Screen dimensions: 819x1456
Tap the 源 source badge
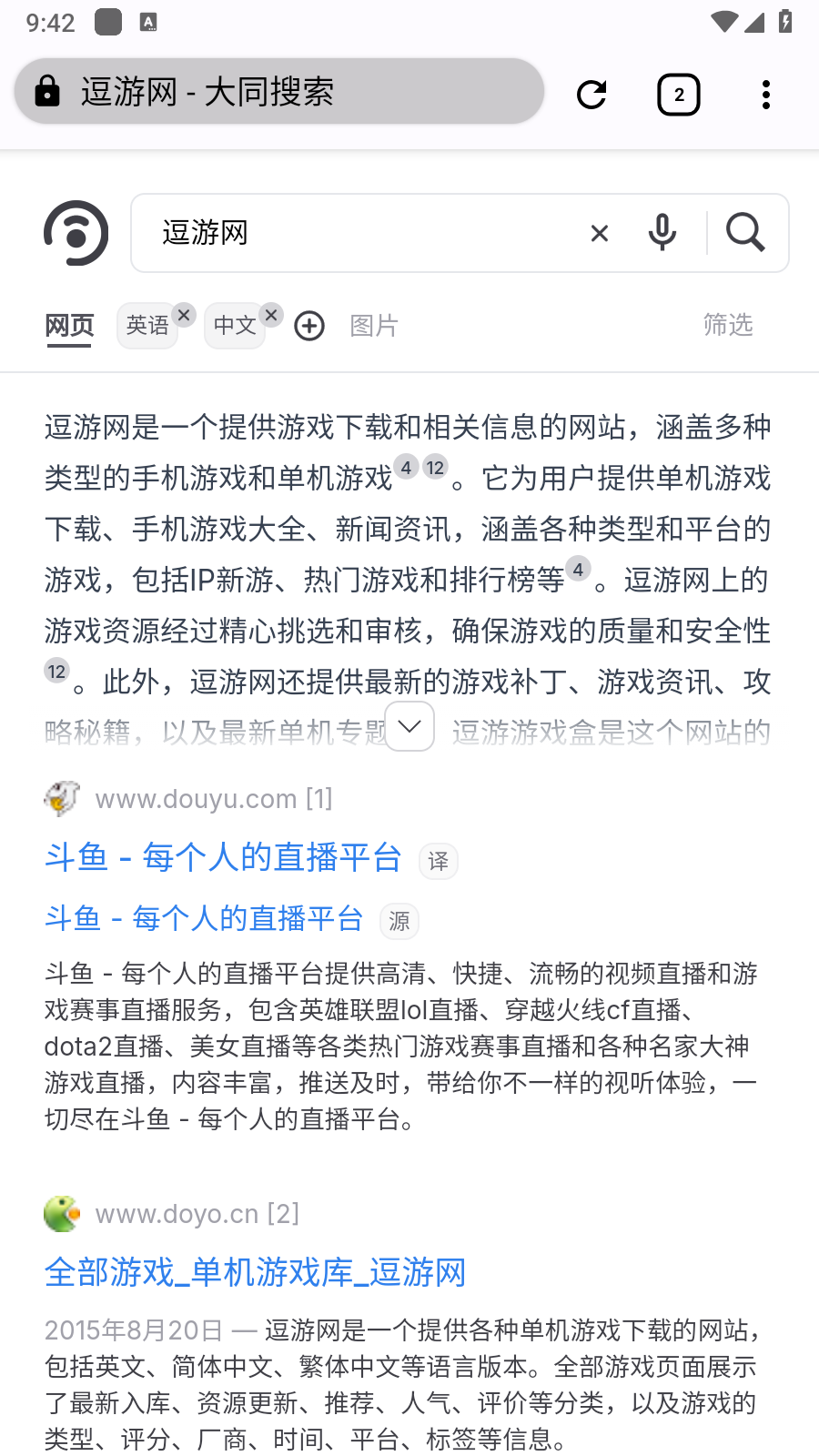pyautogui.click(x=399, y=921)
